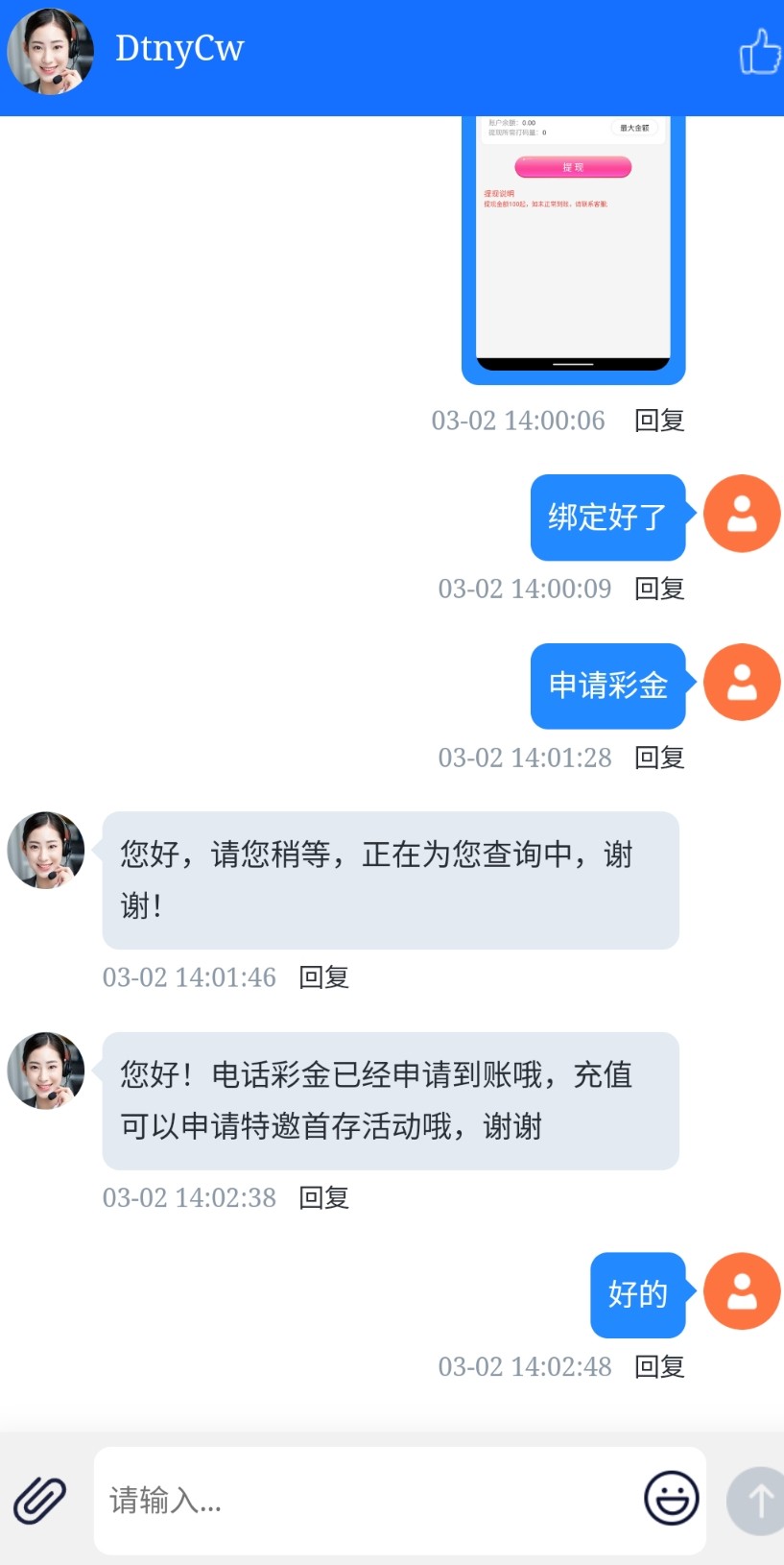Reply to the 14:00:06 image message
Screen dimensions: 784x1565
click(x=659, y=421)
